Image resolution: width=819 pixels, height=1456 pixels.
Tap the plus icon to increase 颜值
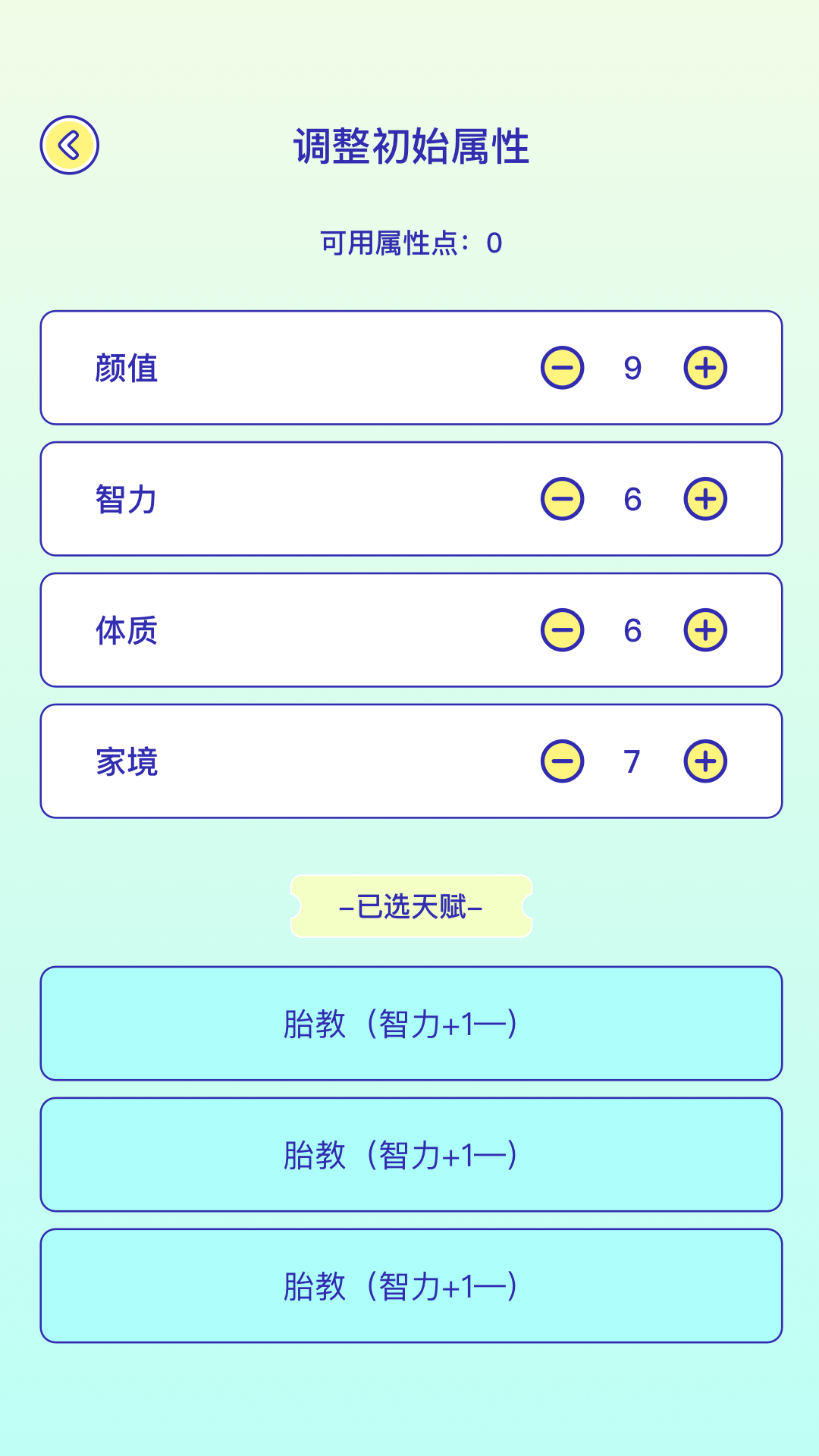[x=704, y=368]
